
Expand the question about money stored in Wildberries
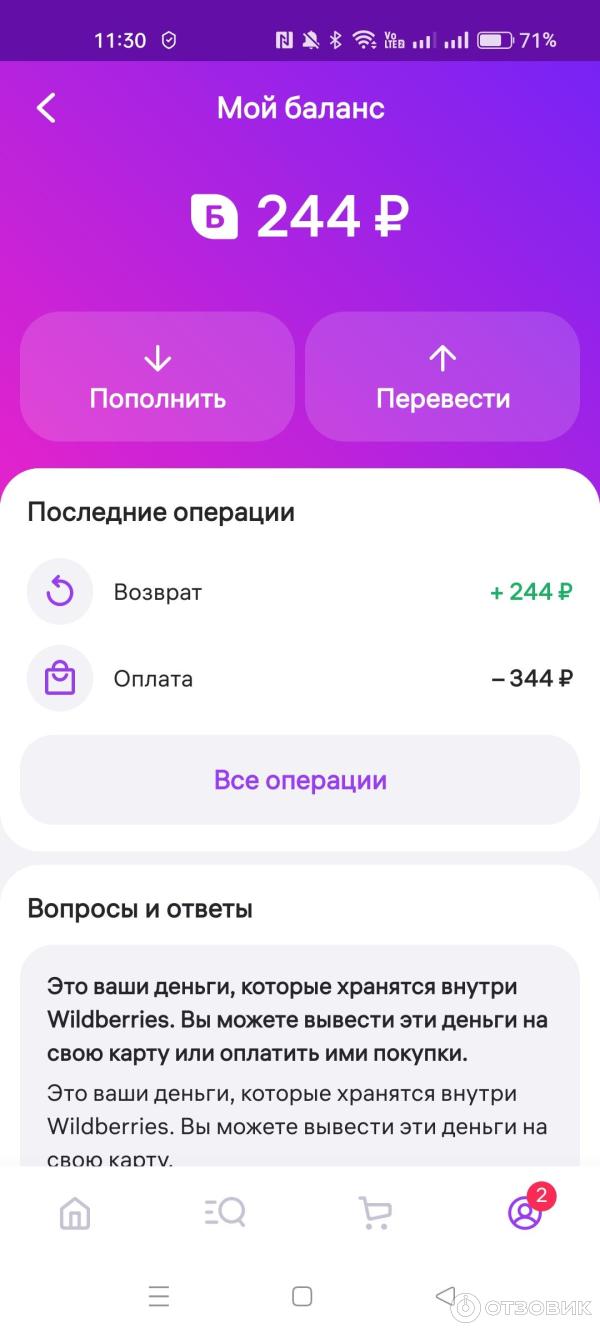[300, 1020]
